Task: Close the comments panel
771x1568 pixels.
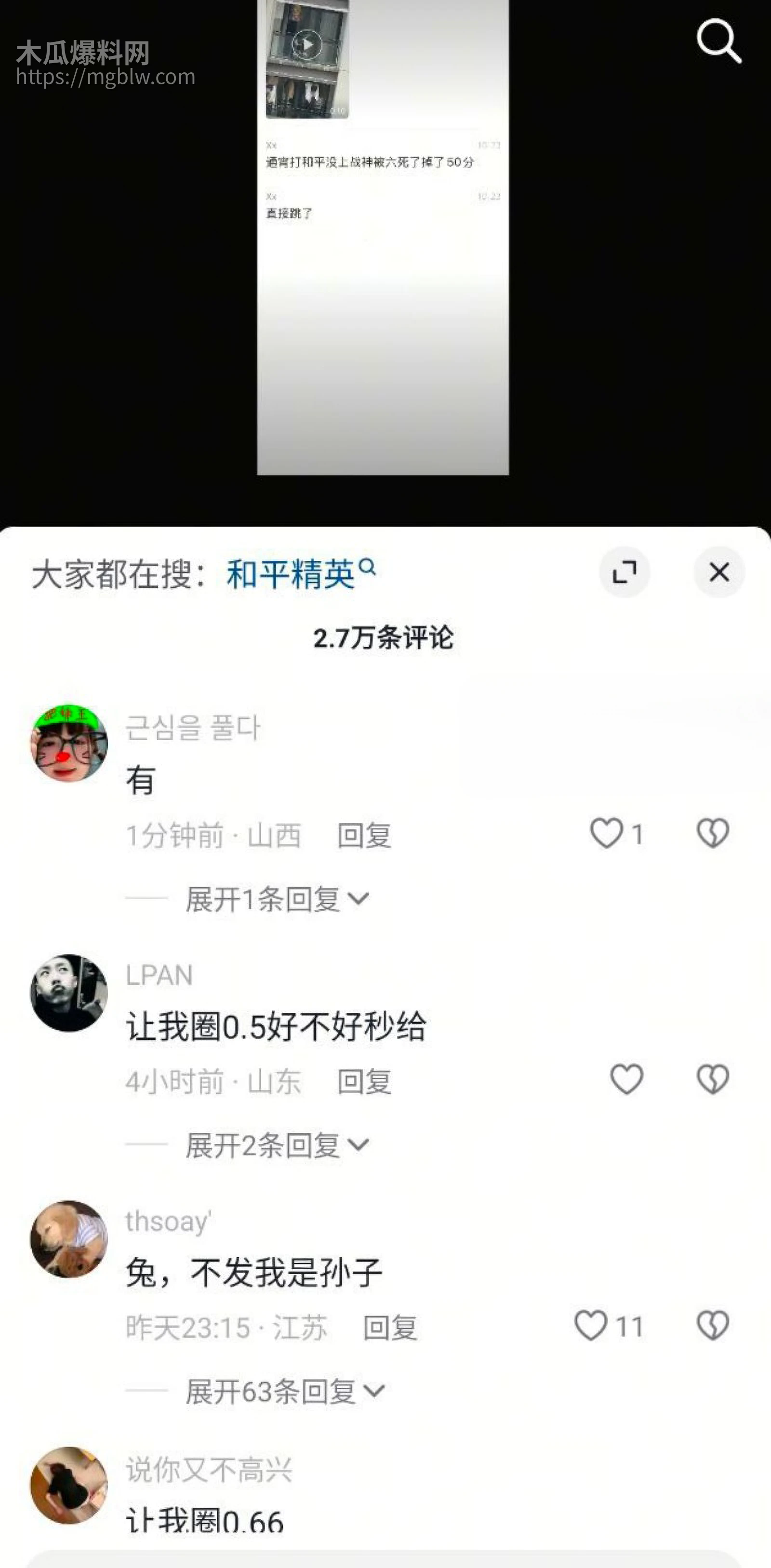Action: tap(719, 572)
